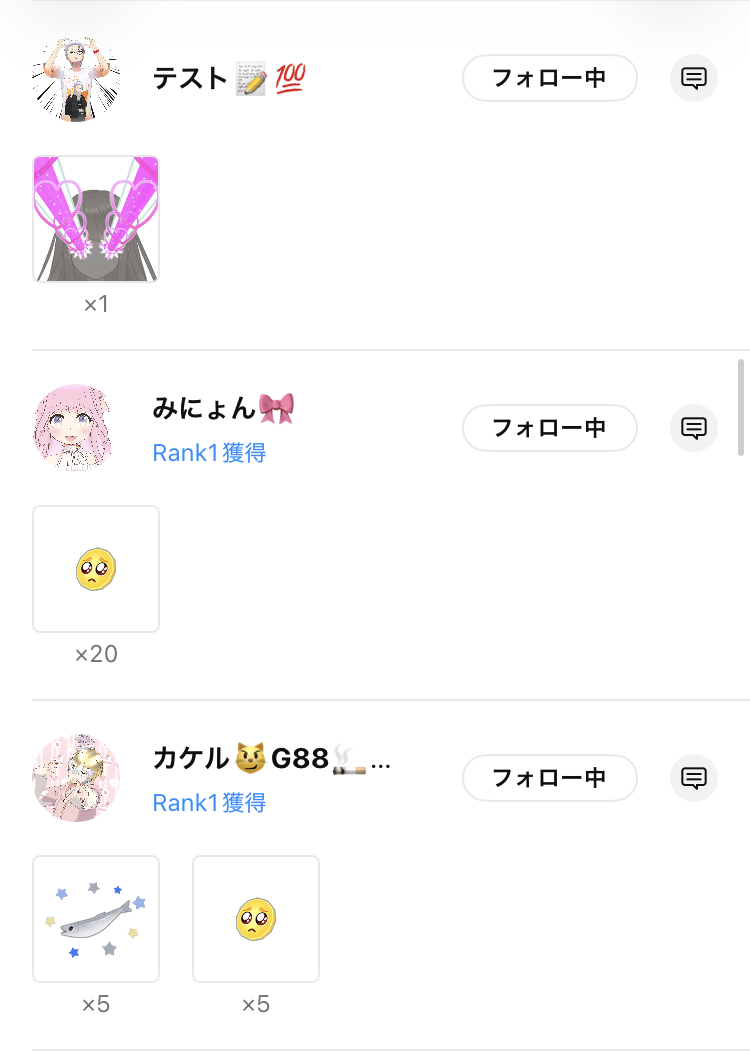Open the pink heart gift from テスト
750x1052 pixels.
(96, 219)
